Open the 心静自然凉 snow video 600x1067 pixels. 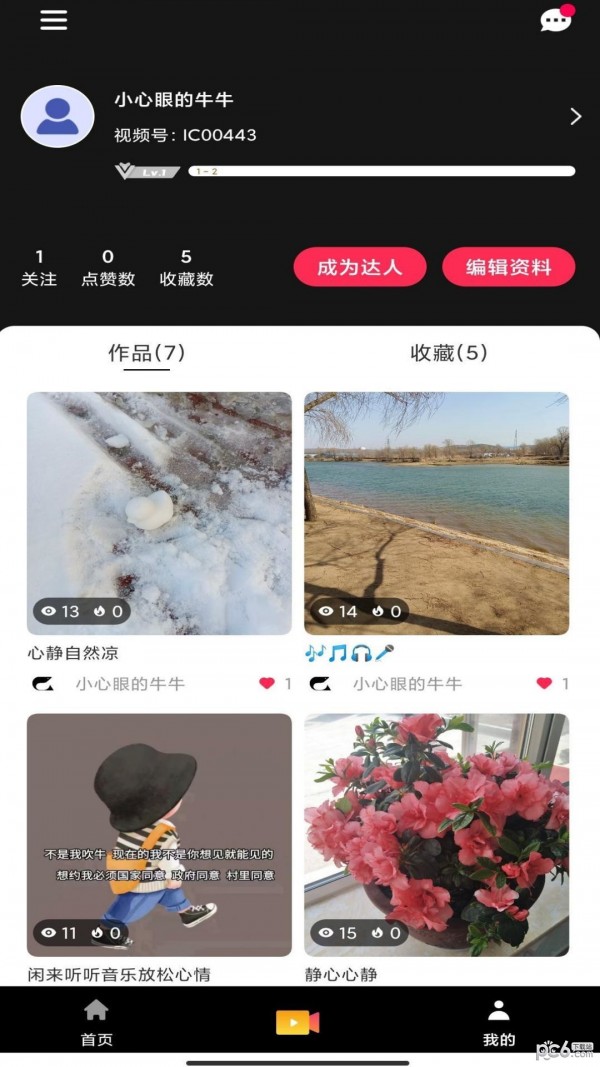[159, 513]
